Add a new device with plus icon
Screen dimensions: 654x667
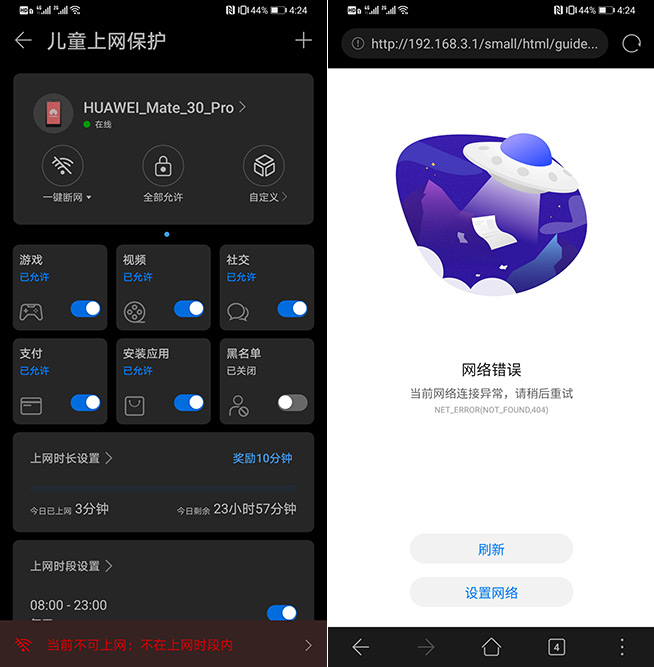click(304, 41)
